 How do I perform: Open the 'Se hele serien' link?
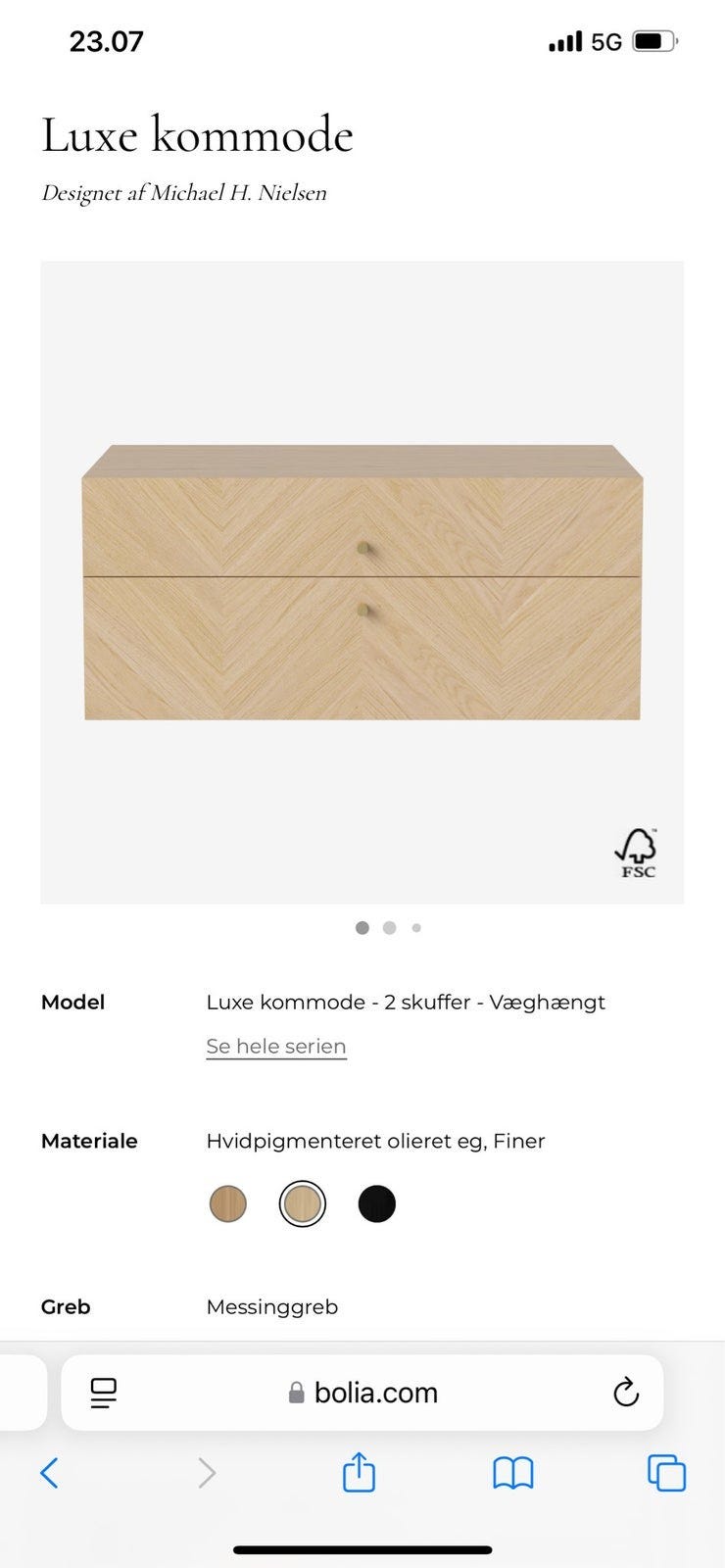(x=275, y=1046)
